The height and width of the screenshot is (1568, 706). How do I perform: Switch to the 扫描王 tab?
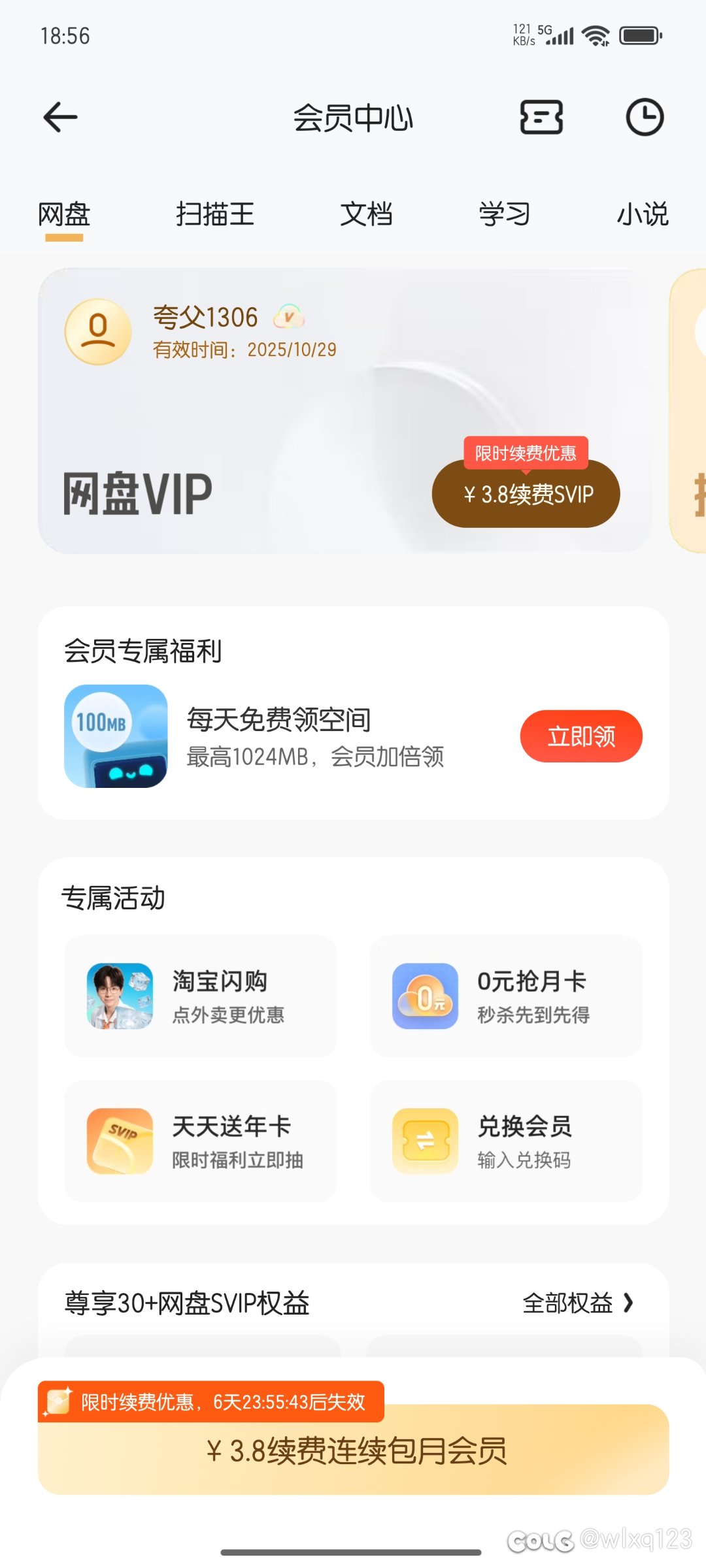coord(215,214)
